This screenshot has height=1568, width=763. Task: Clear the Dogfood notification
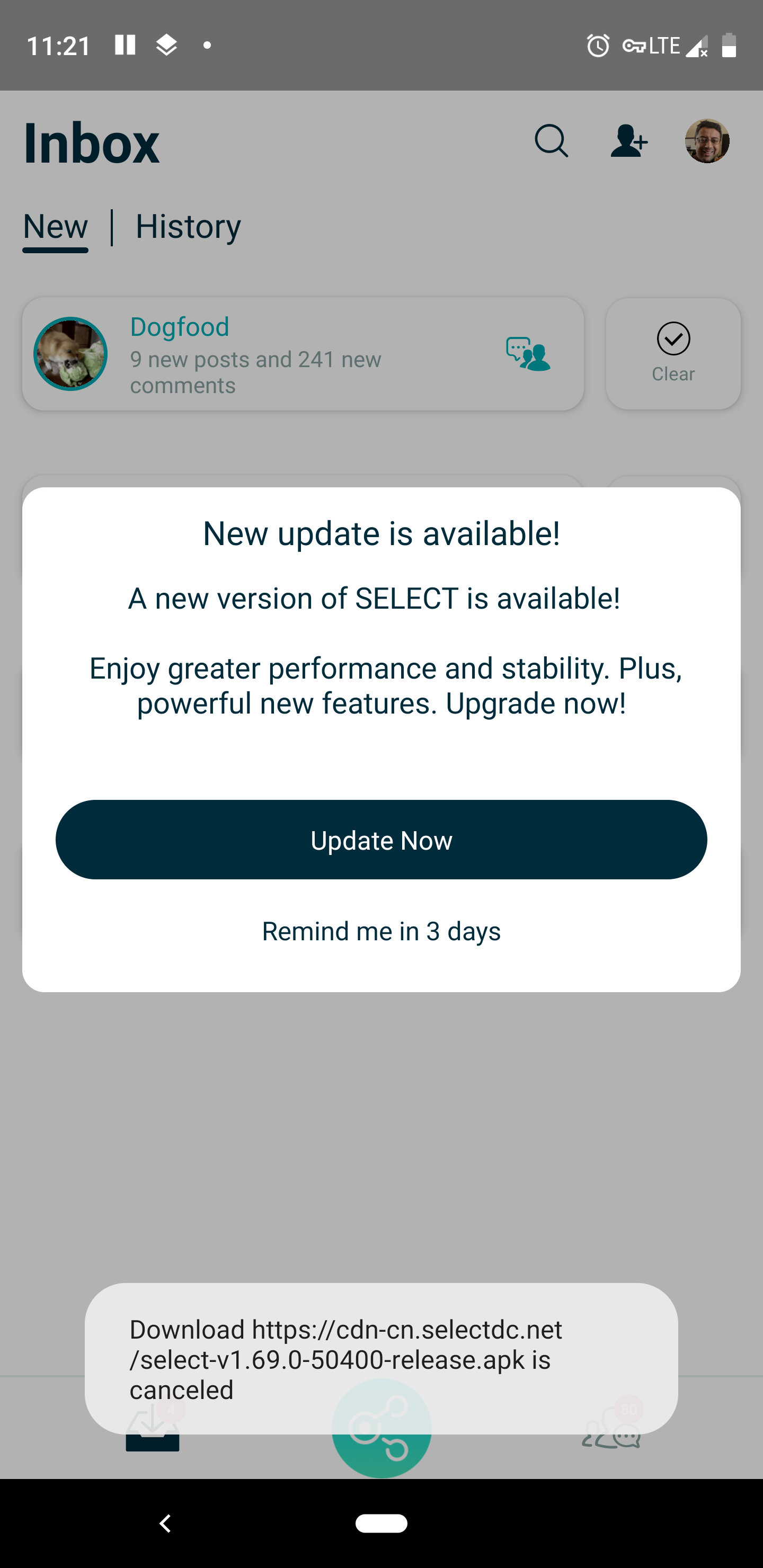point(673,354)
